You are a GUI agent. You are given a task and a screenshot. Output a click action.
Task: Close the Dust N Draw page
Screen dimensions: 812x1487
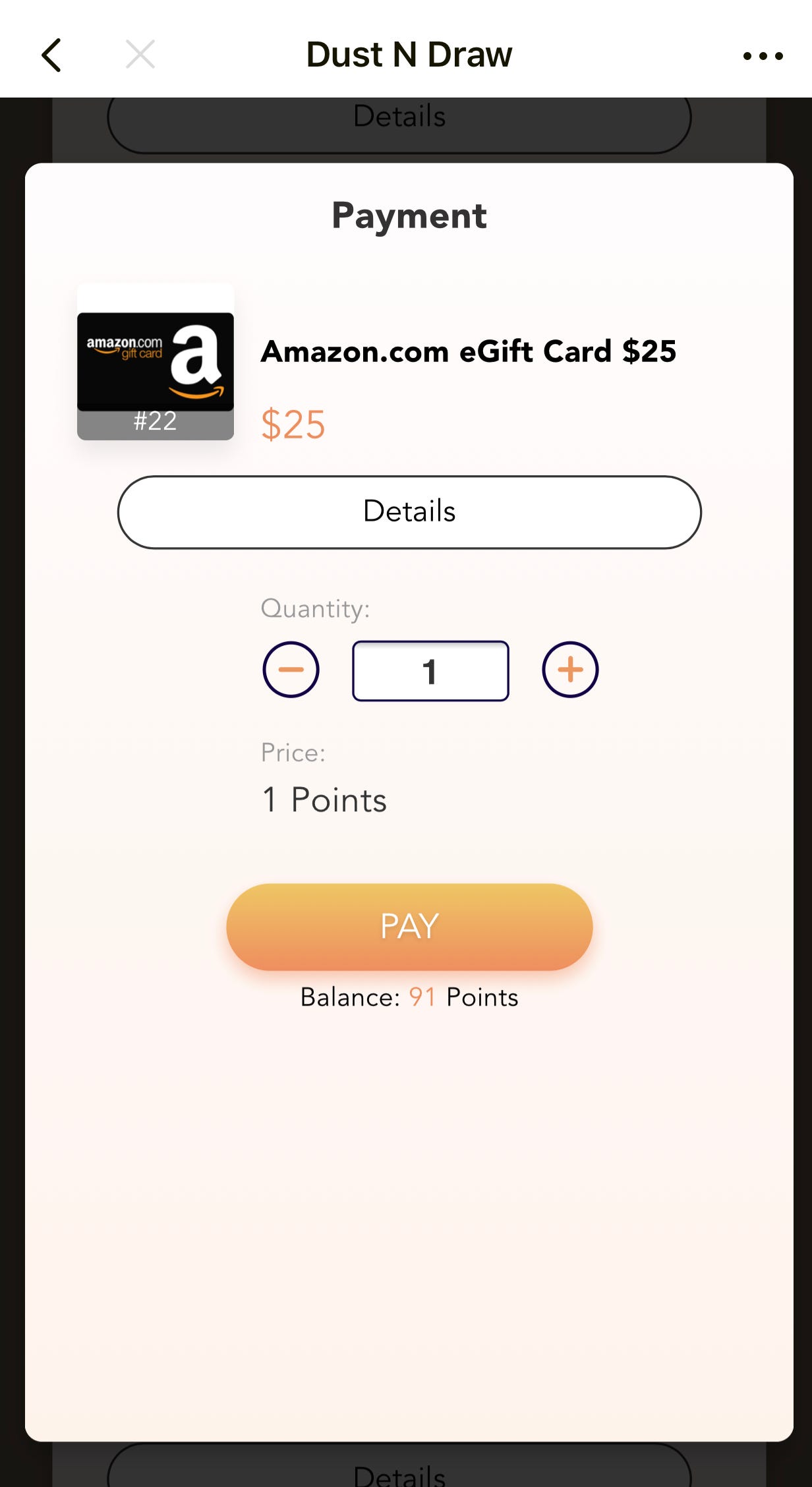(140, 54)
